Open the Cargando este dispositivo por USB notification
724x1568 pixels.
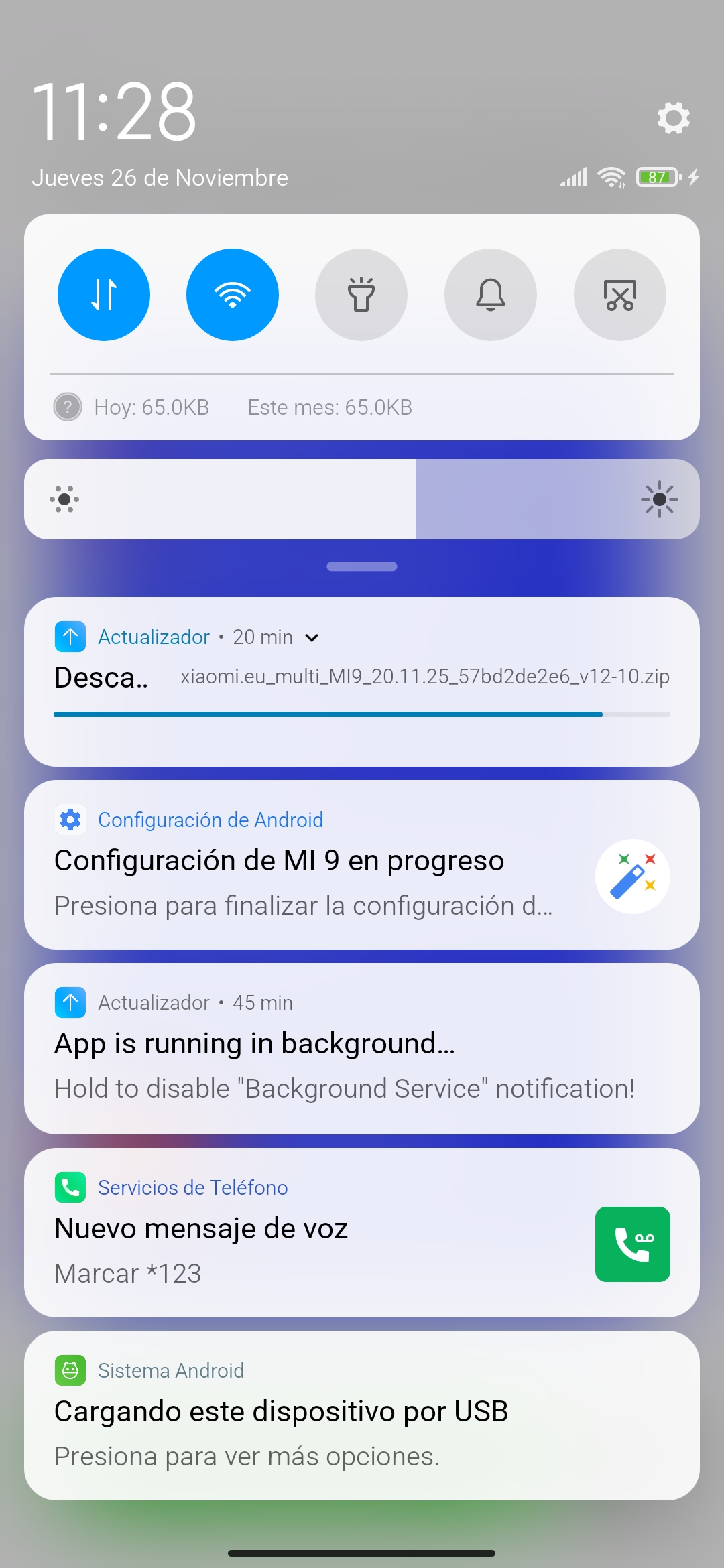pyautogui.click(x=362, y=1415)
